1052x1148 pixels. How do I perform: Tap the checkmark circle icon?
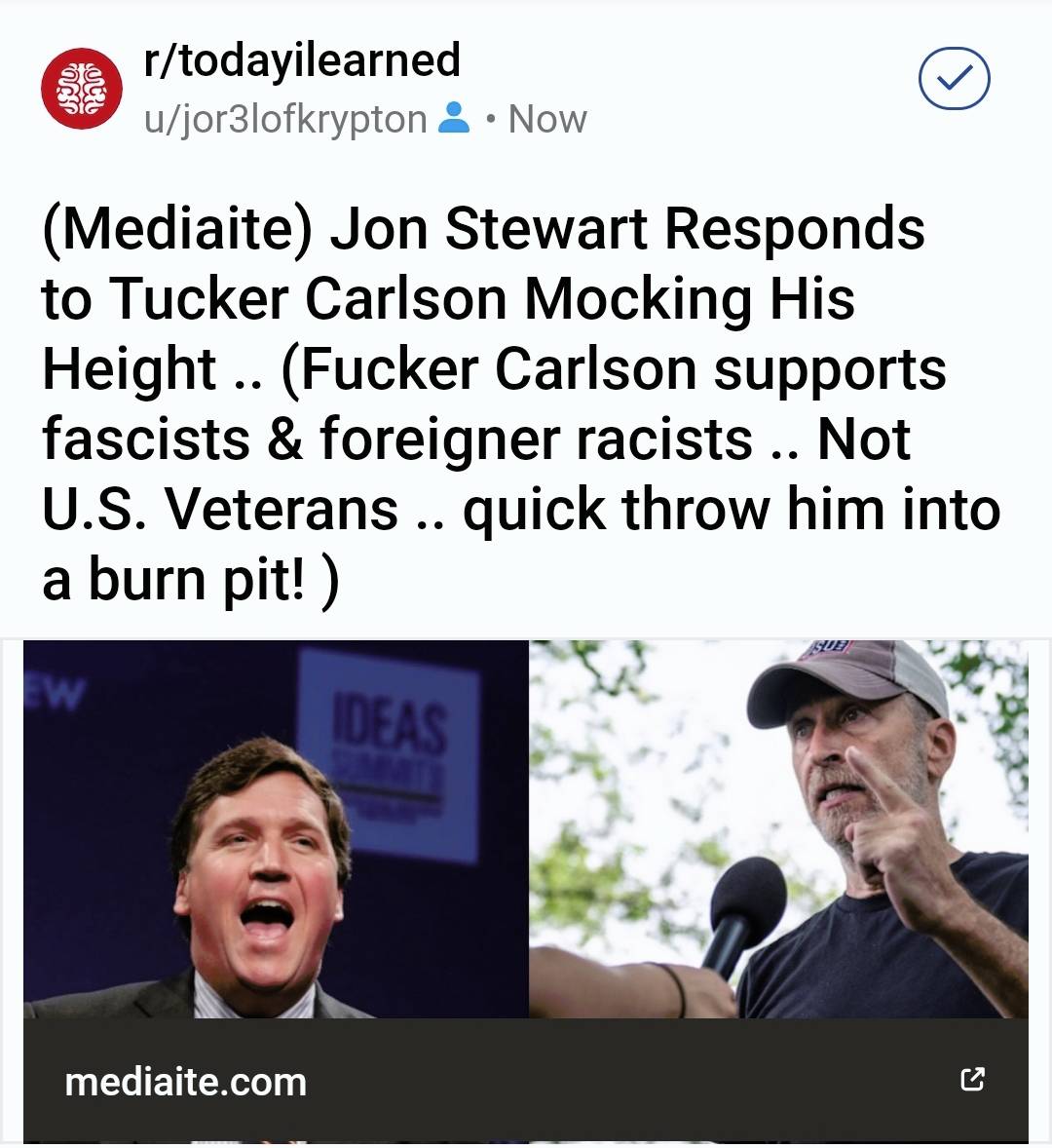[954, 79]
